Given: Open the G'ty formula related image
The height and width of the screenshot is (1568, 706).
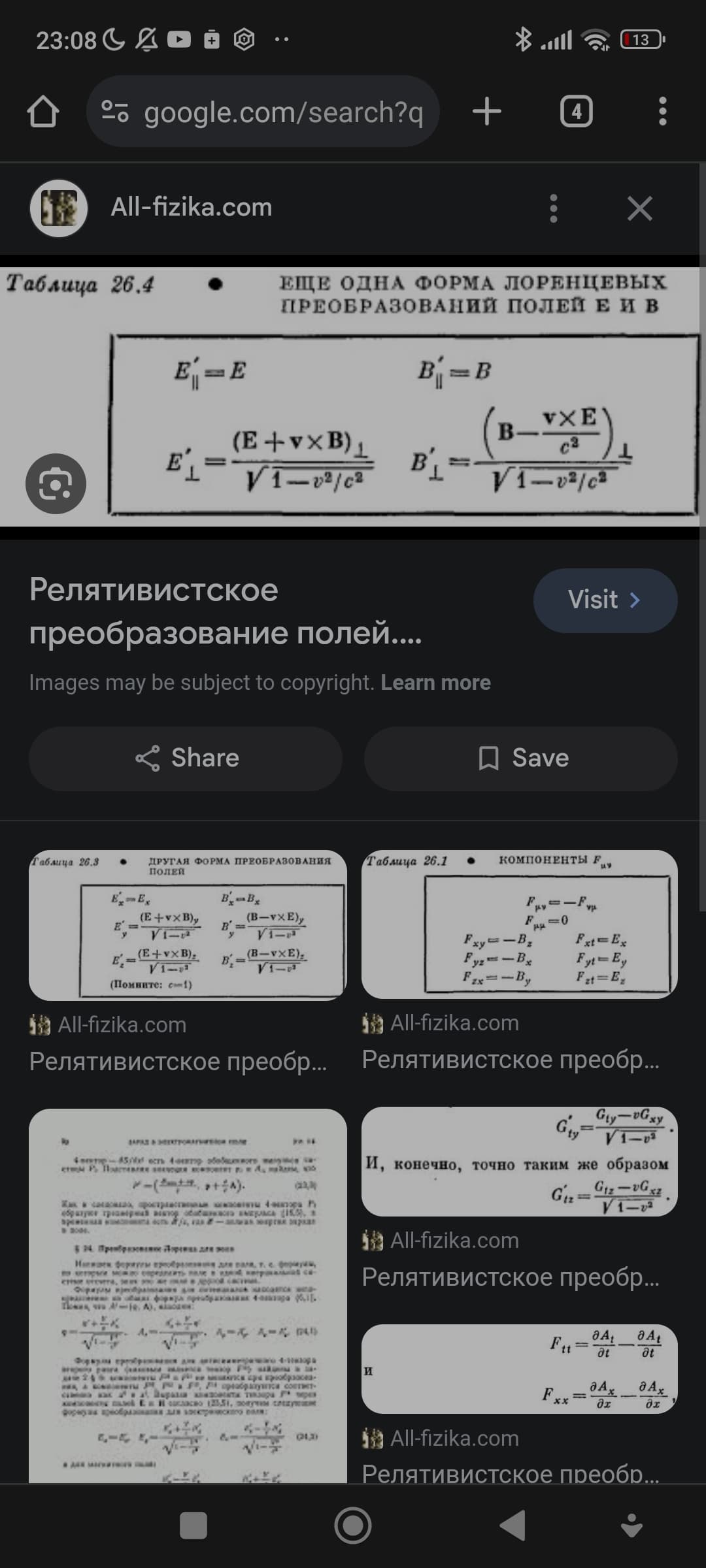Looking at the screenshot, I should (520, 1162).
